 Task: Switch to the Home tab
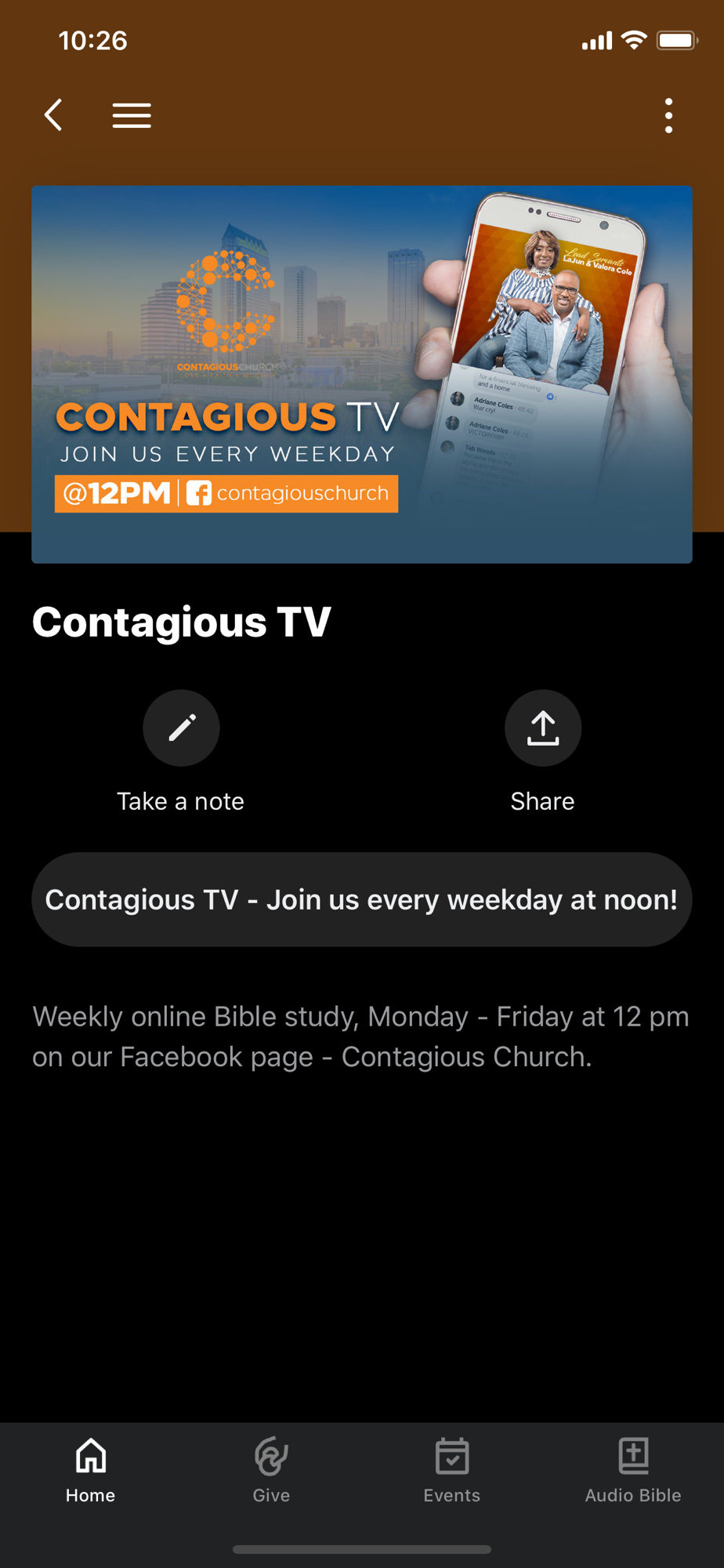point(91,1470)
